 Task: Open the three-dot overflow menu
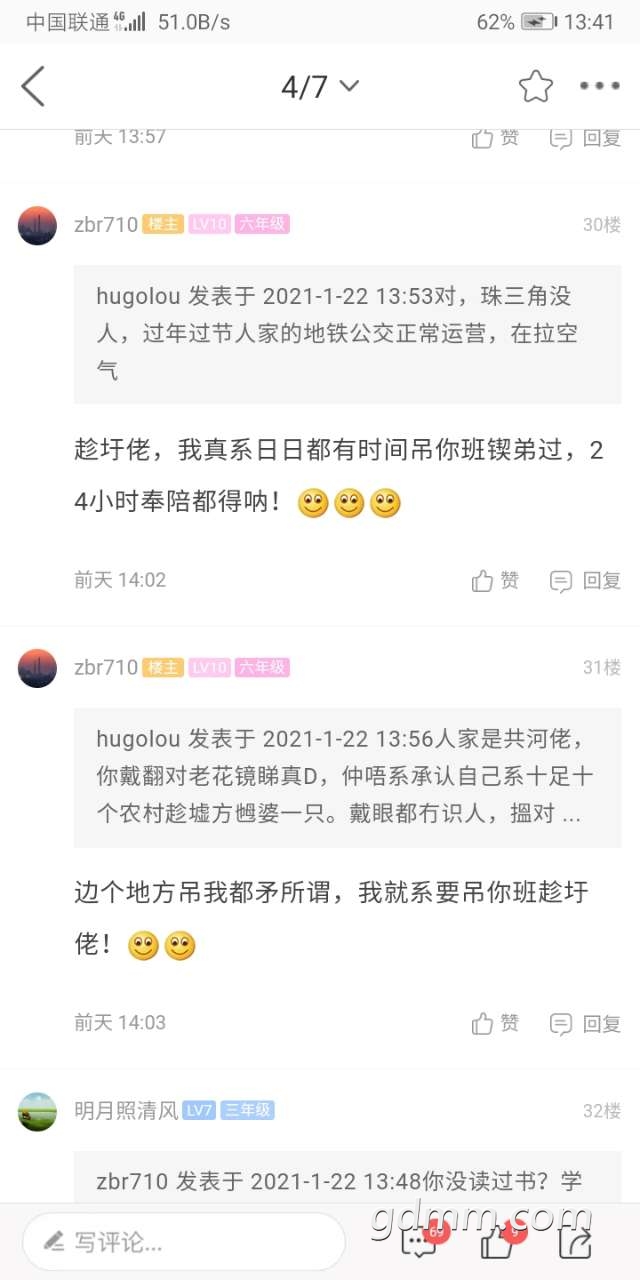click(x=600, y=87)
